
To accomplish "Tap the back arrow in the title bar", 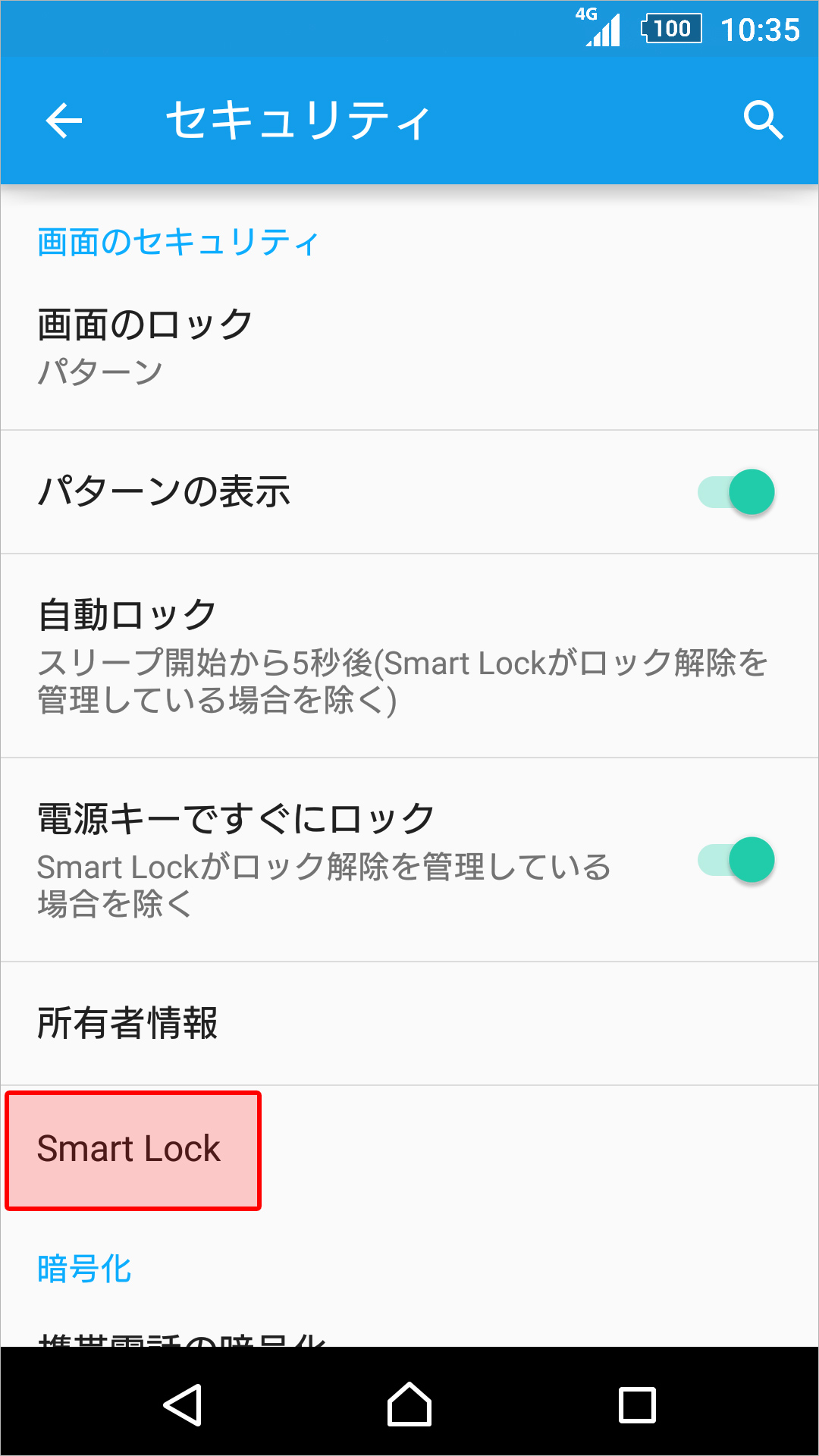I will pos(63,121).
